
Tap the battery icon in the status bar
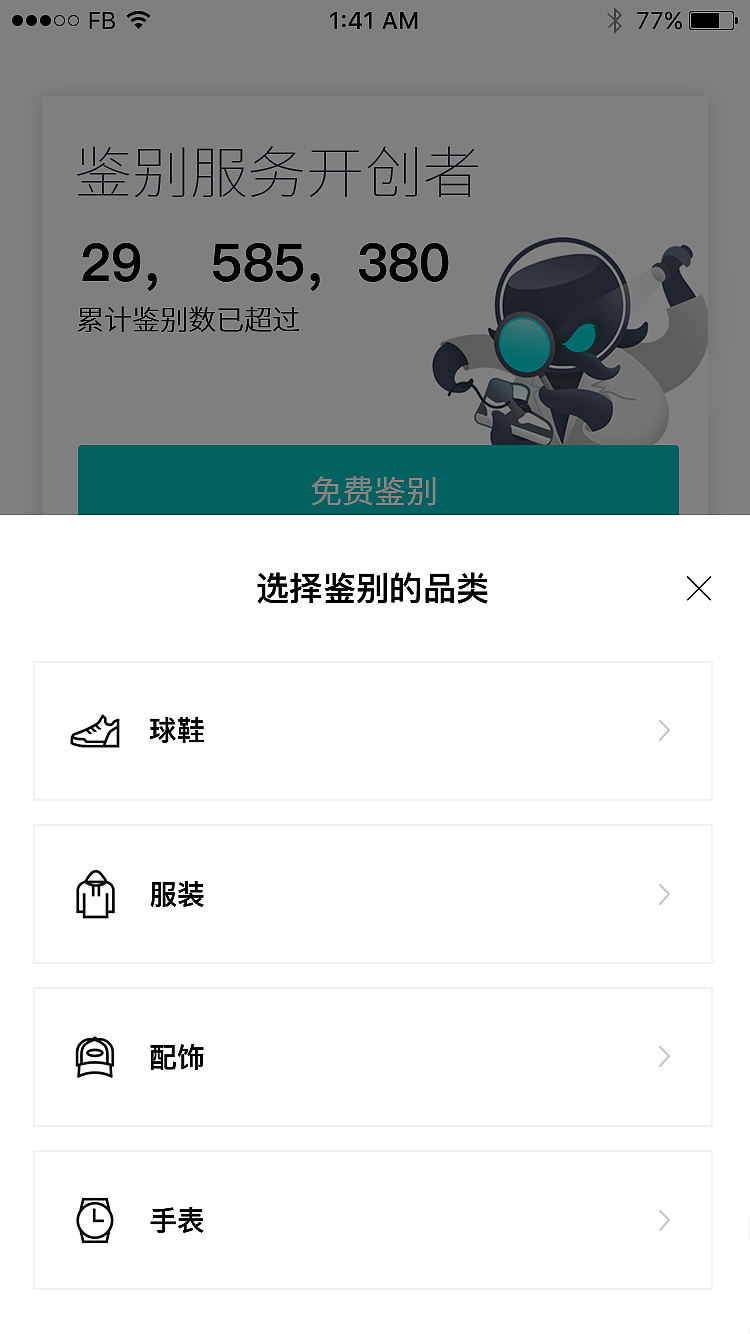click(x=711, y=19)
